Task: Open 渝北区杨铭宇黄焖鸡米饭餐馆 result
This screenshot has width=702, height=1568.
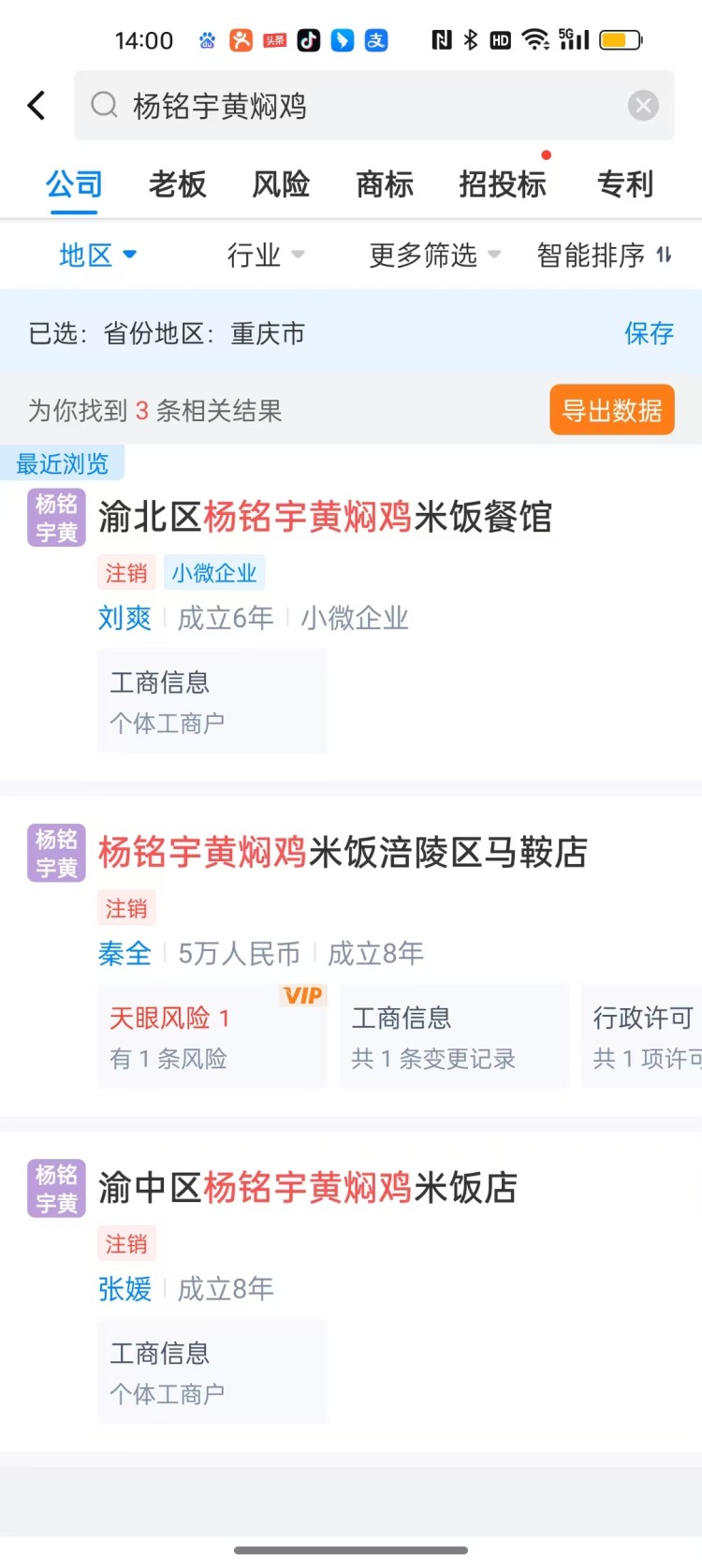Action: [325, 517]
